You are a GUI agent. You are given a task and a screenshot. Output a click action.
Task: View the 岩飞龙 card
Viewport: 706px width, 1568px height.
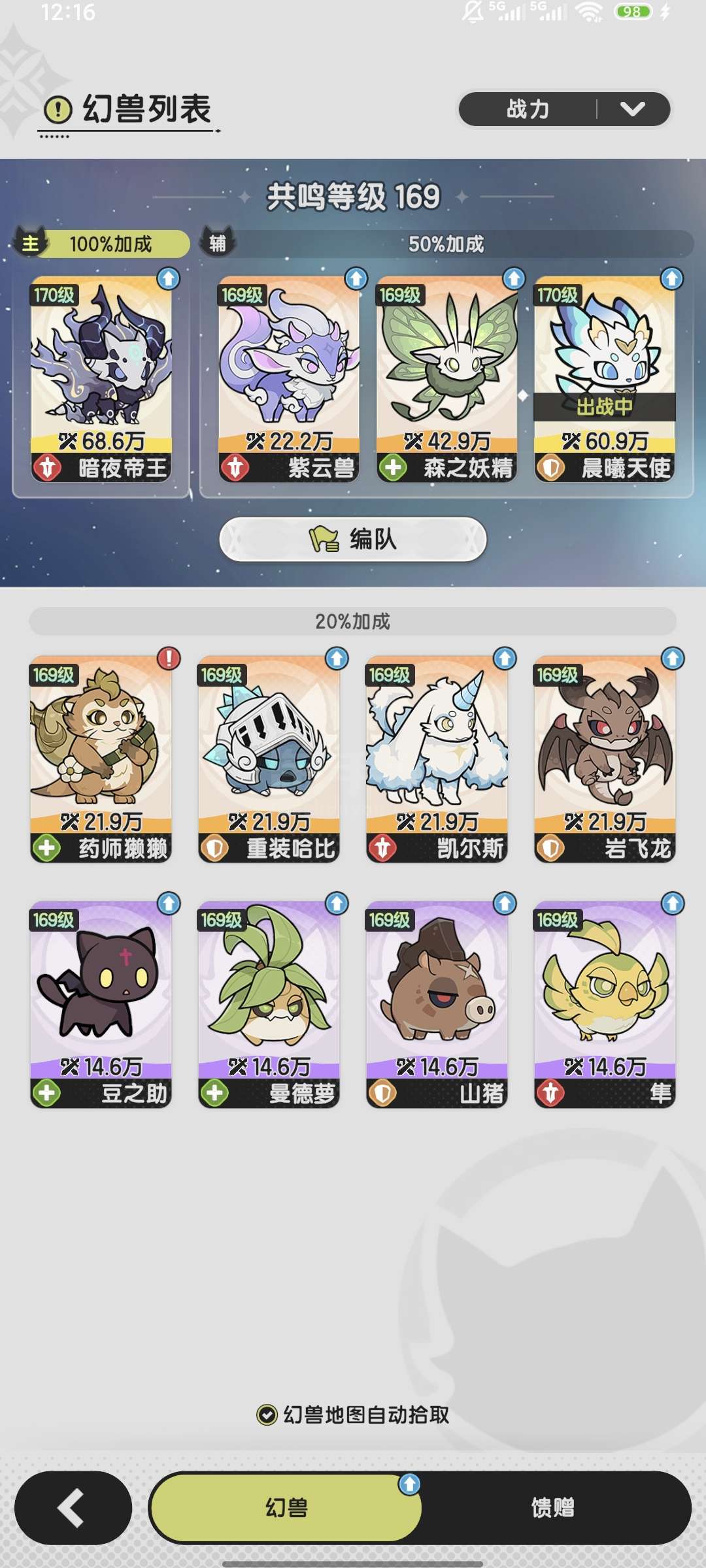pyautogui.click(x=605, y=759)
